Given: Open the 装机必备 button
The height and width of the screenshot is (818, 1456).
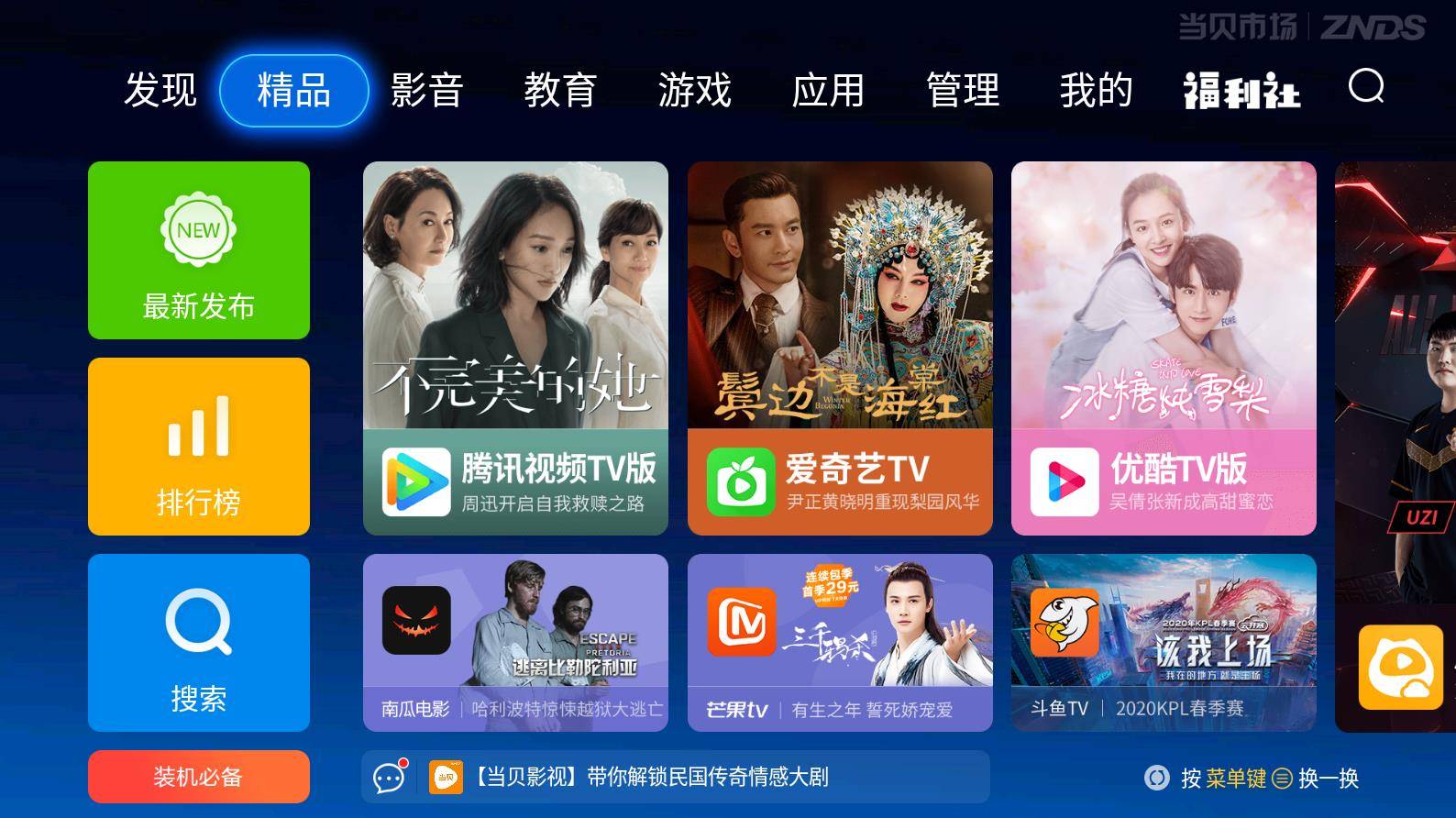Looking at the screenshot, I should point(199,777).
